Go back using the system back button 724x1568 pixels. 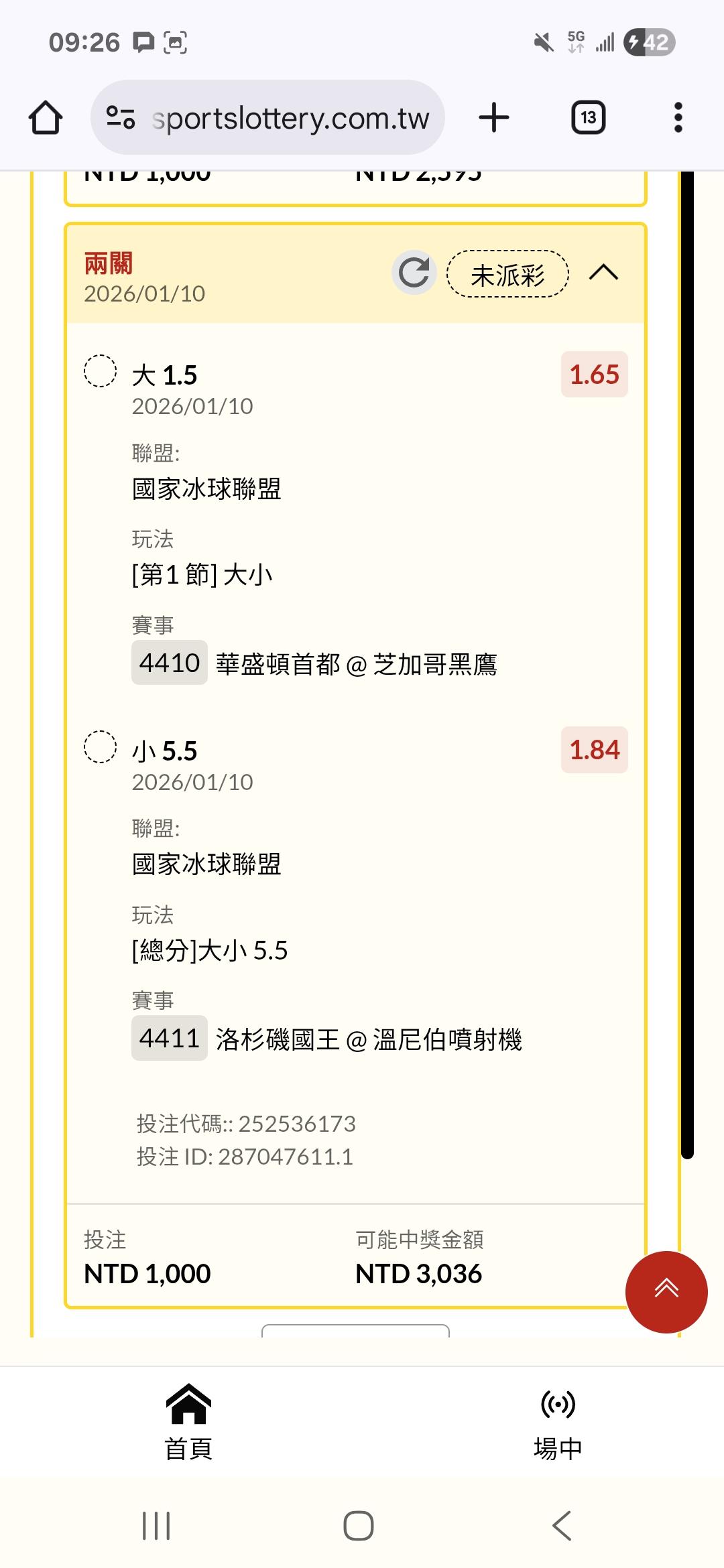pos(562,1526)
